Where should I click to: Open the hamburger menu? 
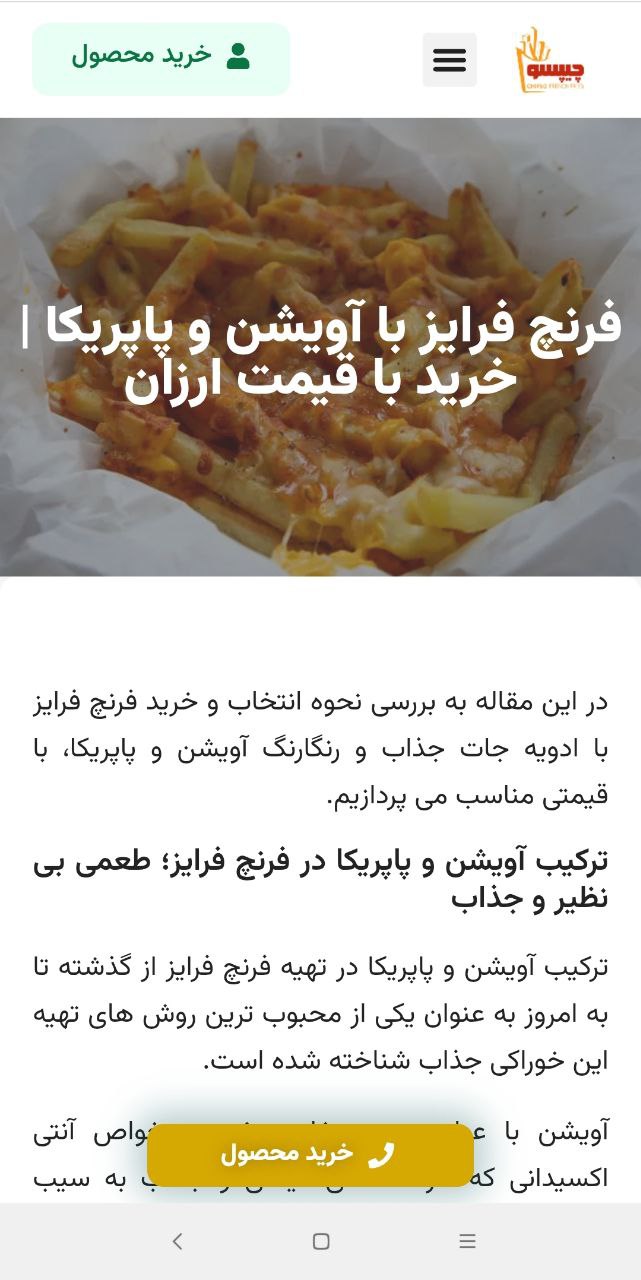tap(449, 60)
